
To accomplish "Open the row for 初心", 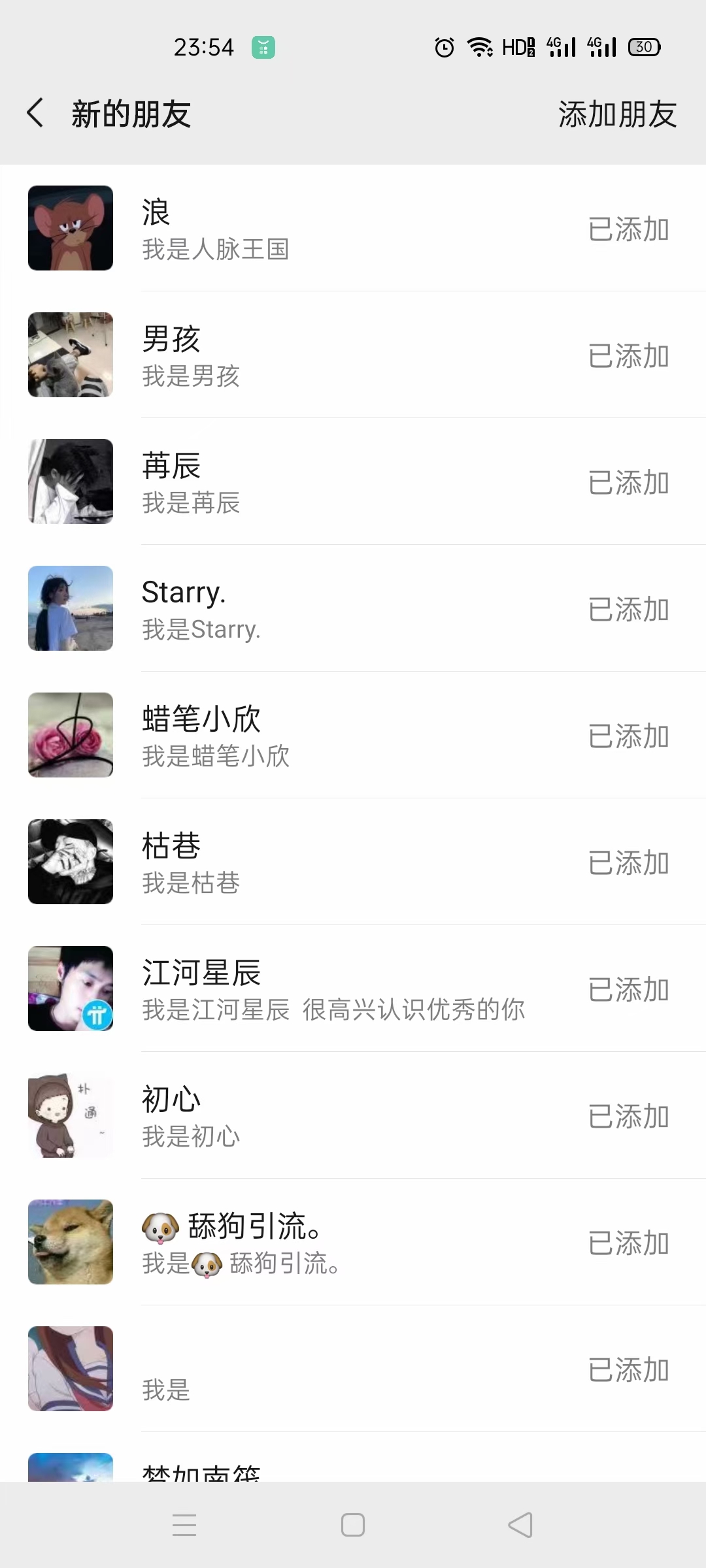I will [353, 1115].
